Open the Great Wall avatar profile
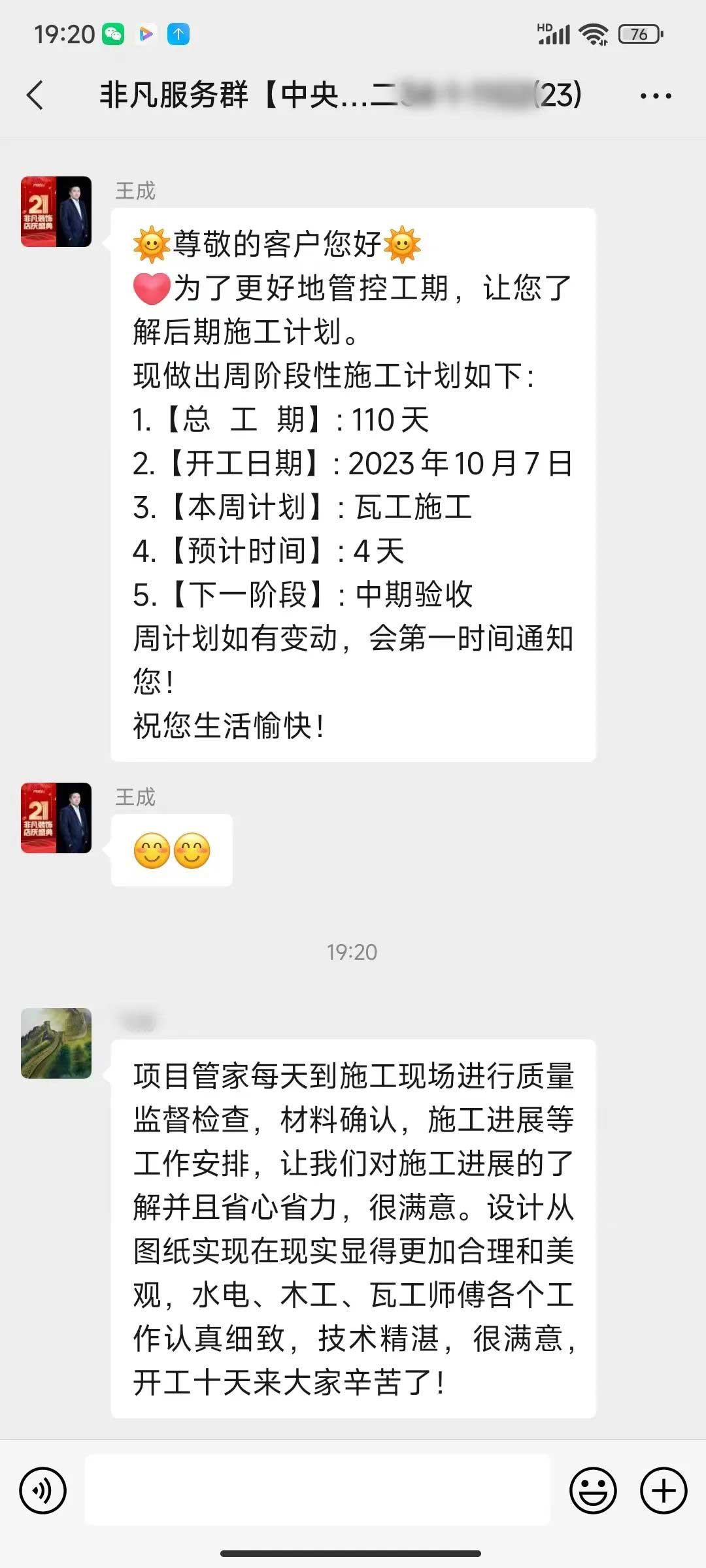The width and height of the screenshot is (706, 1568). [x=56, y=1043]
